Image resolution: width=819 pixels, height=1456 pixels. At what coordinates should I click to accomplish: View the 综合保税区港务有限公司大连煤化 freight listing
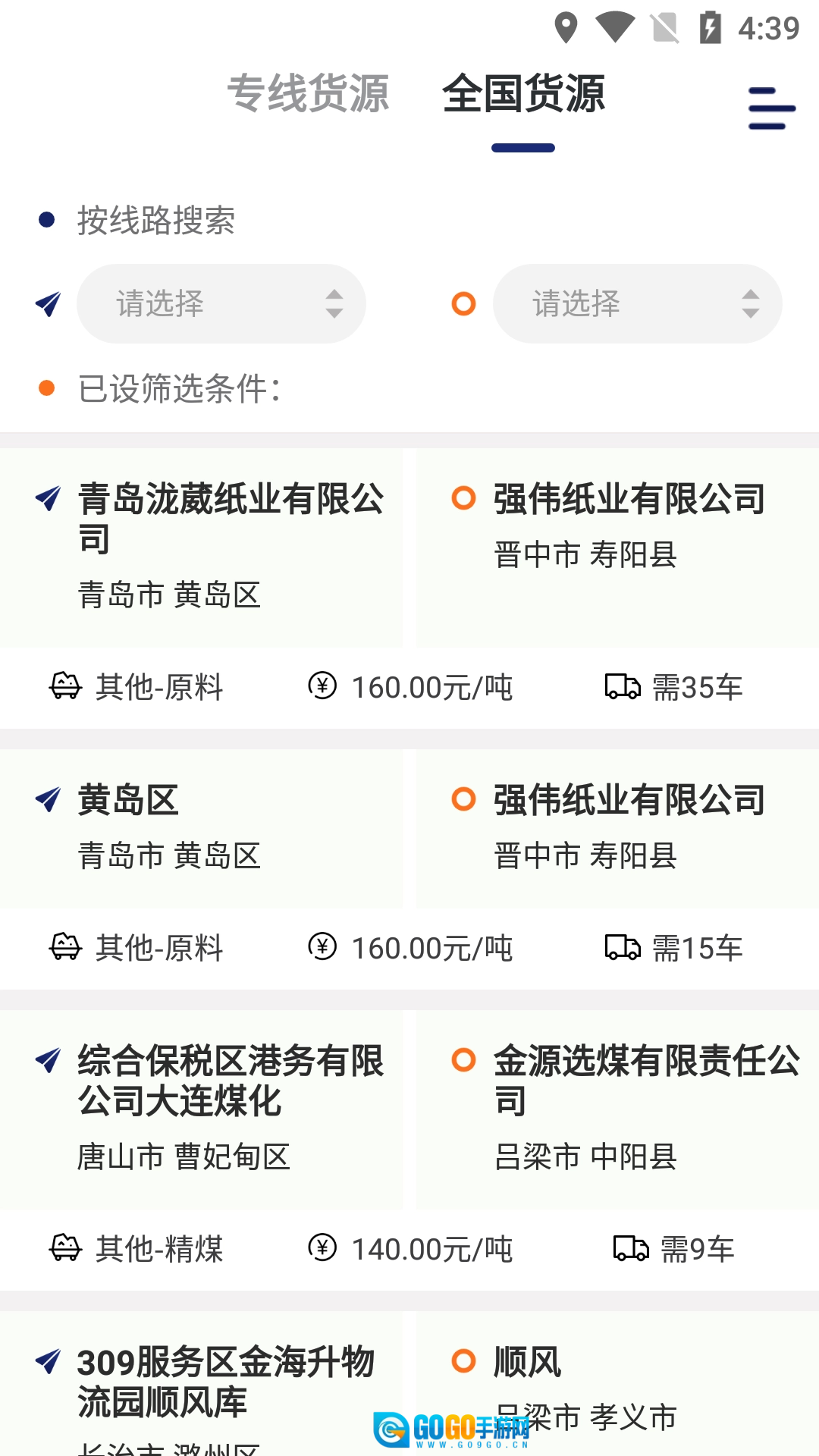(x=231, y=1081)
